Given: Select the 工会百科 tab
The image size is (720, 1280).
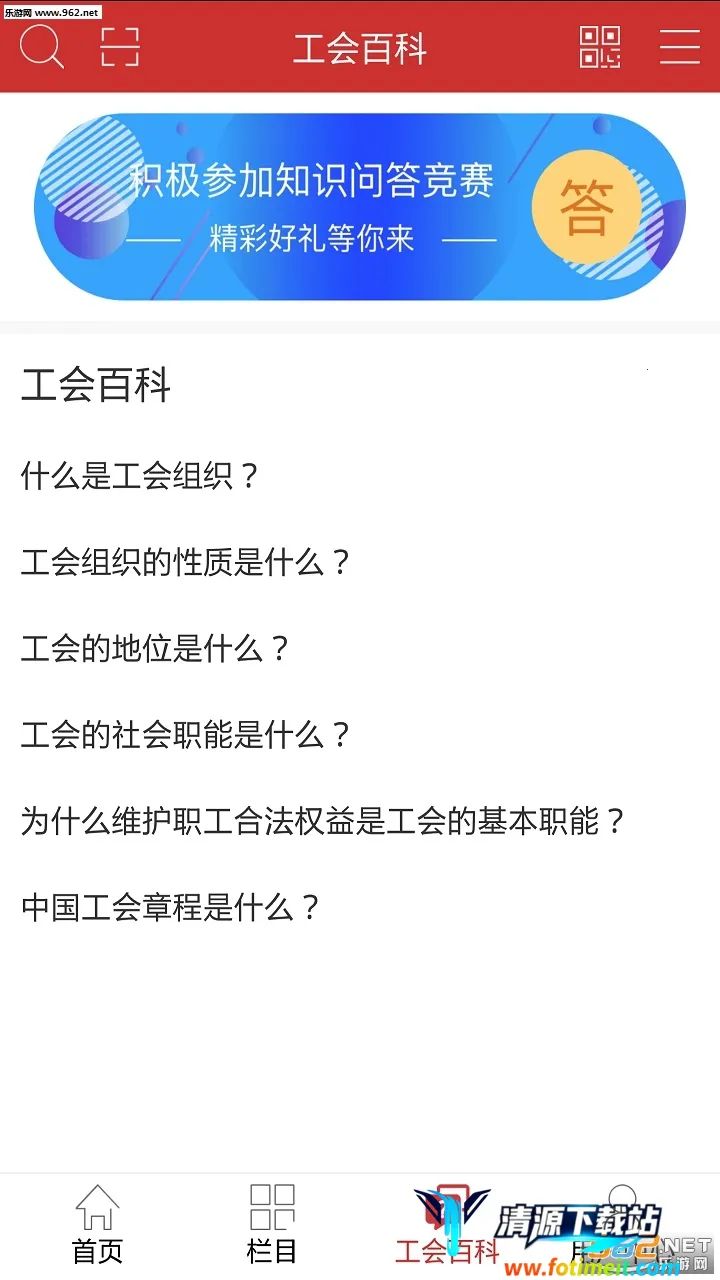Looking at the screenshot, I should 447,1225.
